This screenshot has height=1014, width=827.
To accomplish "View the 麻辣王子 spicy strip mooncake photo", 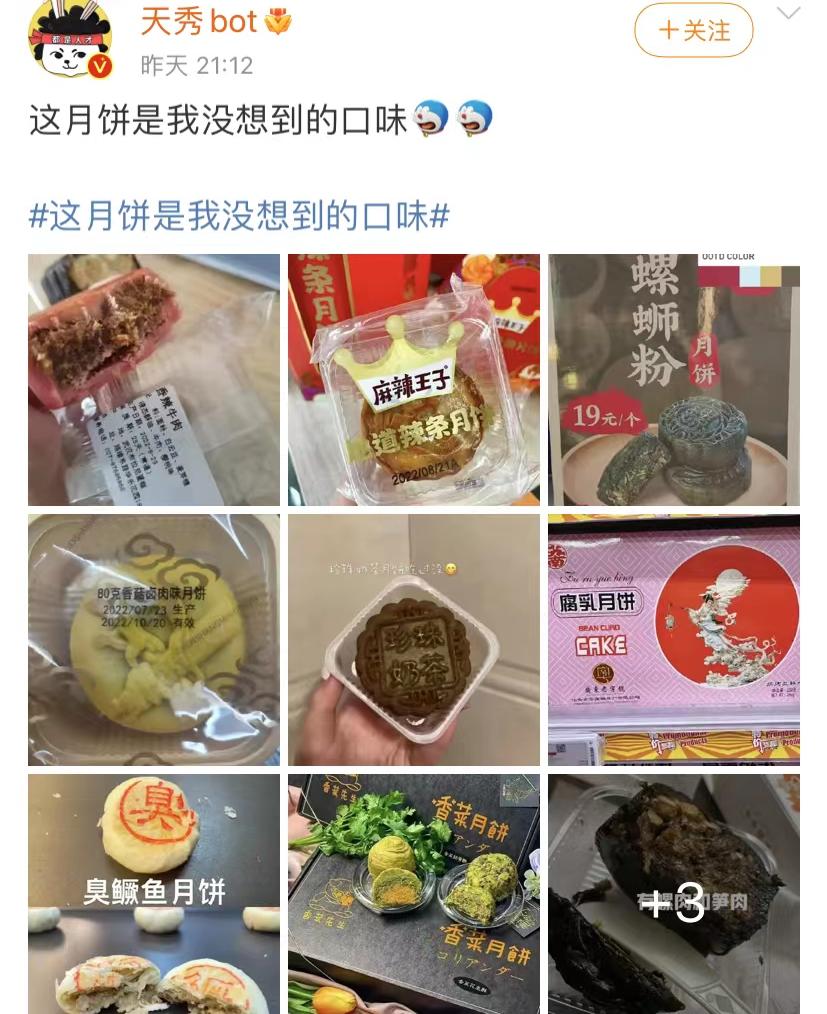I will point(414,380).
